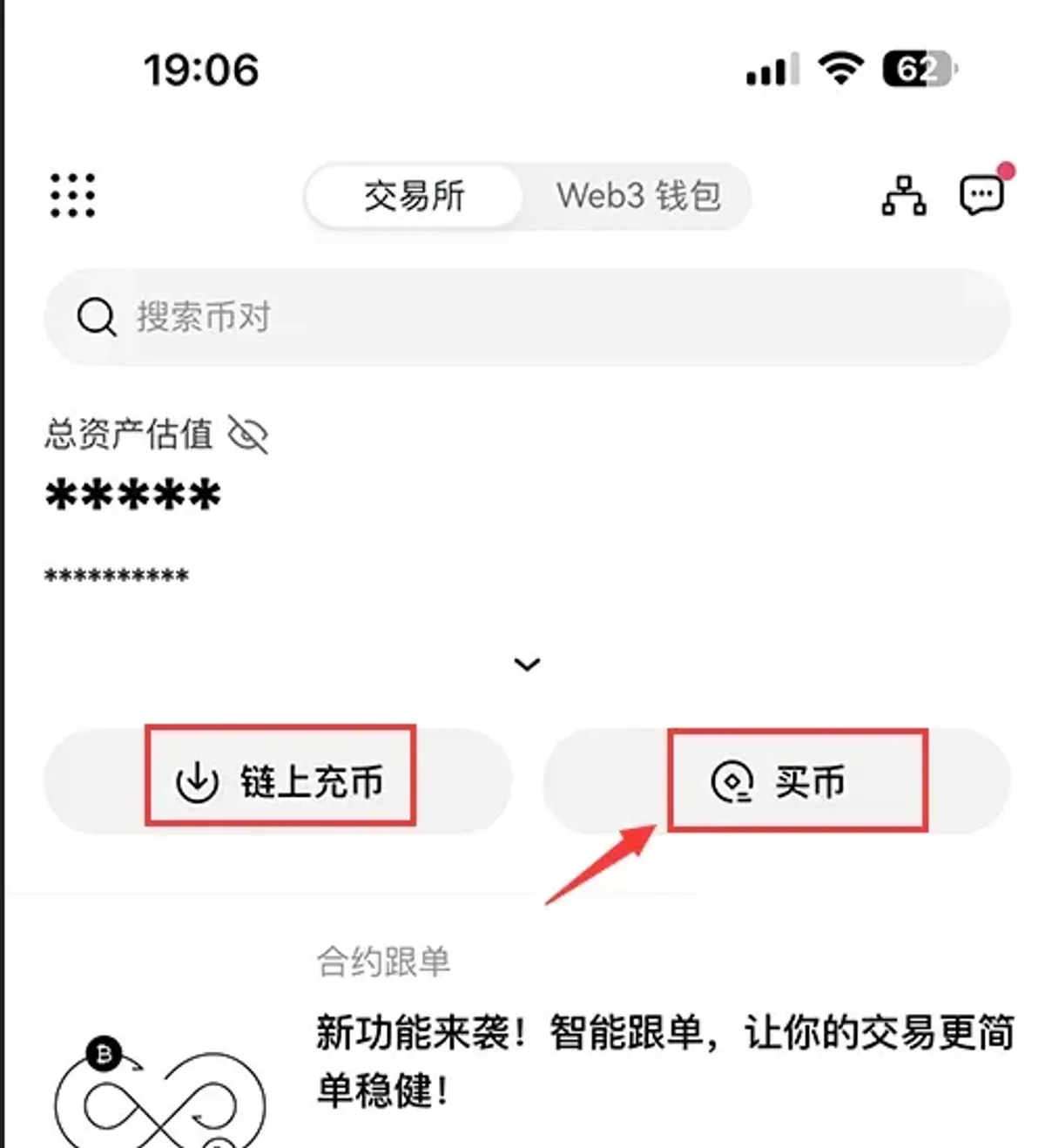1045x1148 pixels.
Task: Open the grid menu icon
Action: pyautogui.click(x=72, y=195)
